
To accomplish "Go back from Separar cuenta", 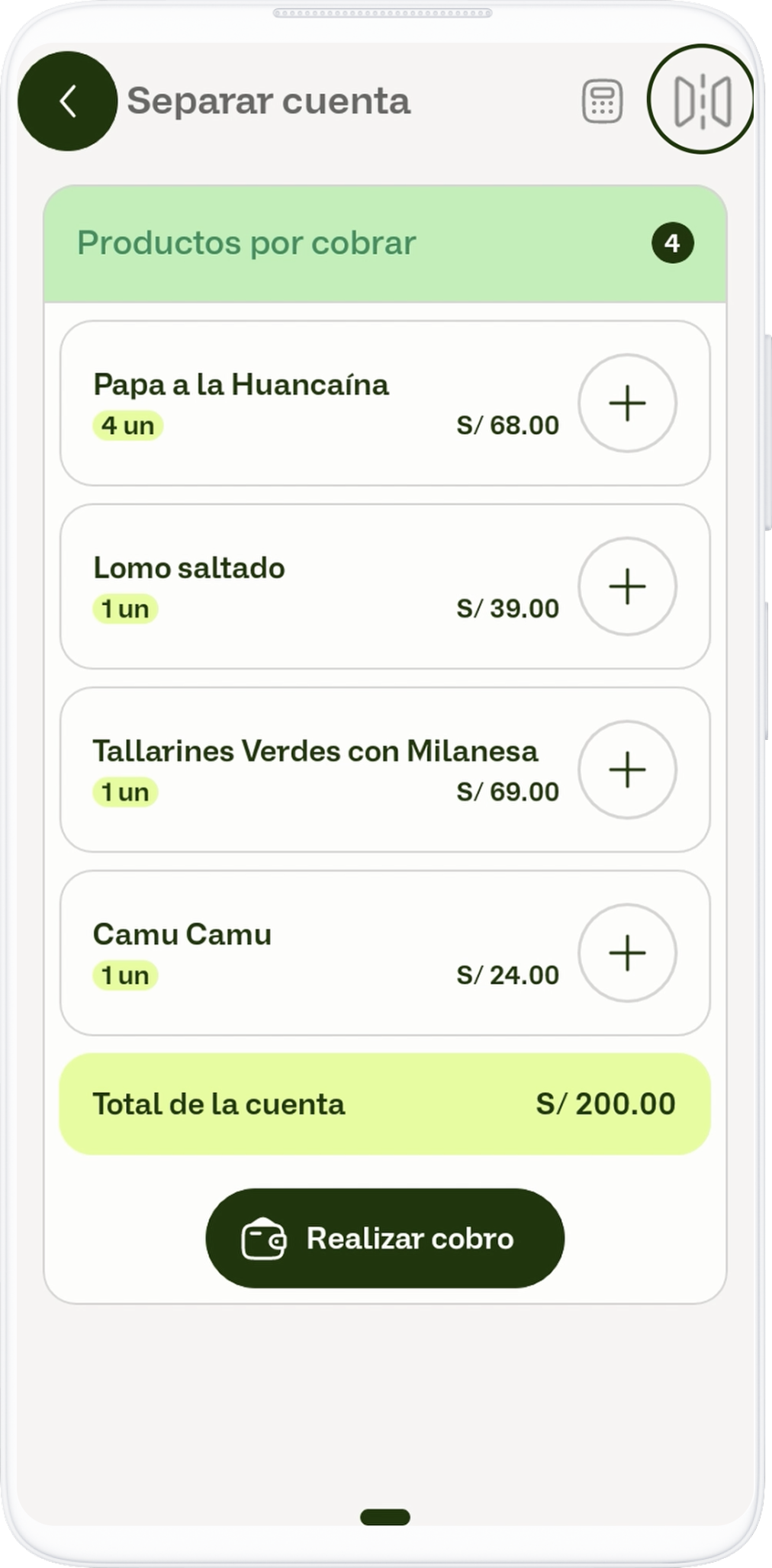I will (x=67, y=101).
